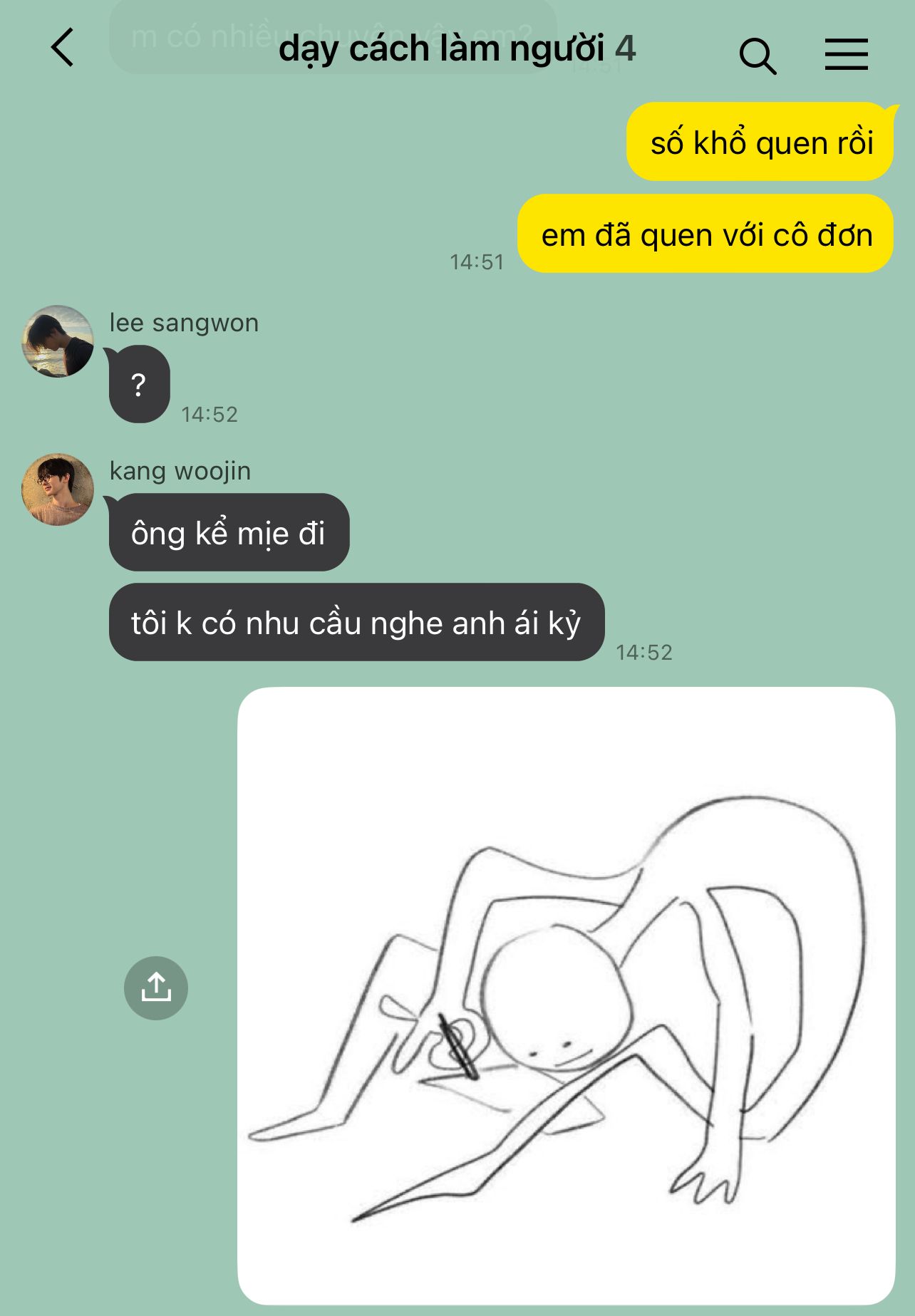The image size is (915, 1316).
Task: Open the chat menu drawer
Action: 846,54
